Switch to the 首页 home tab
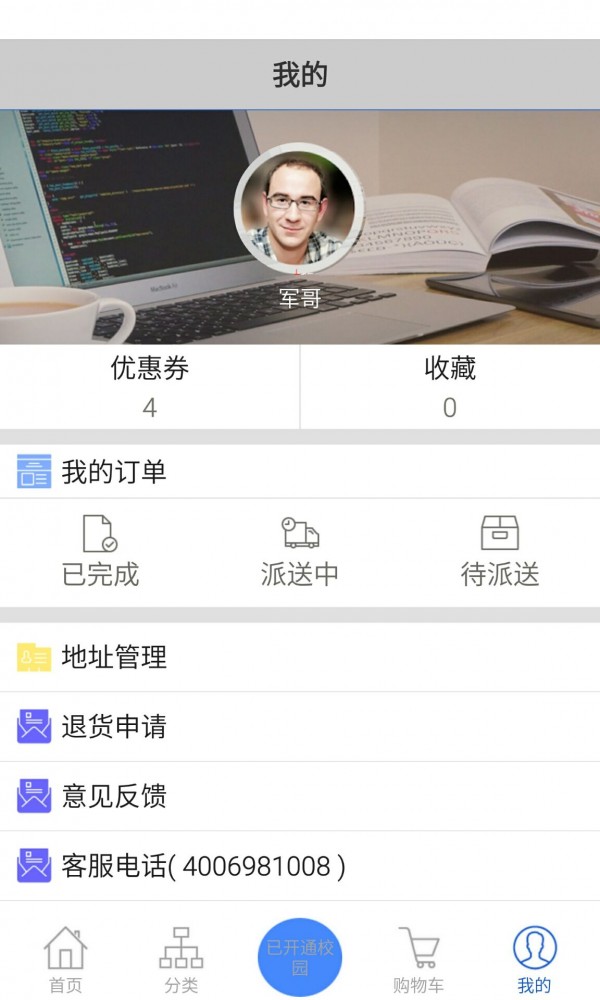This screenshot has height=1000, width=600. point(65,960)
